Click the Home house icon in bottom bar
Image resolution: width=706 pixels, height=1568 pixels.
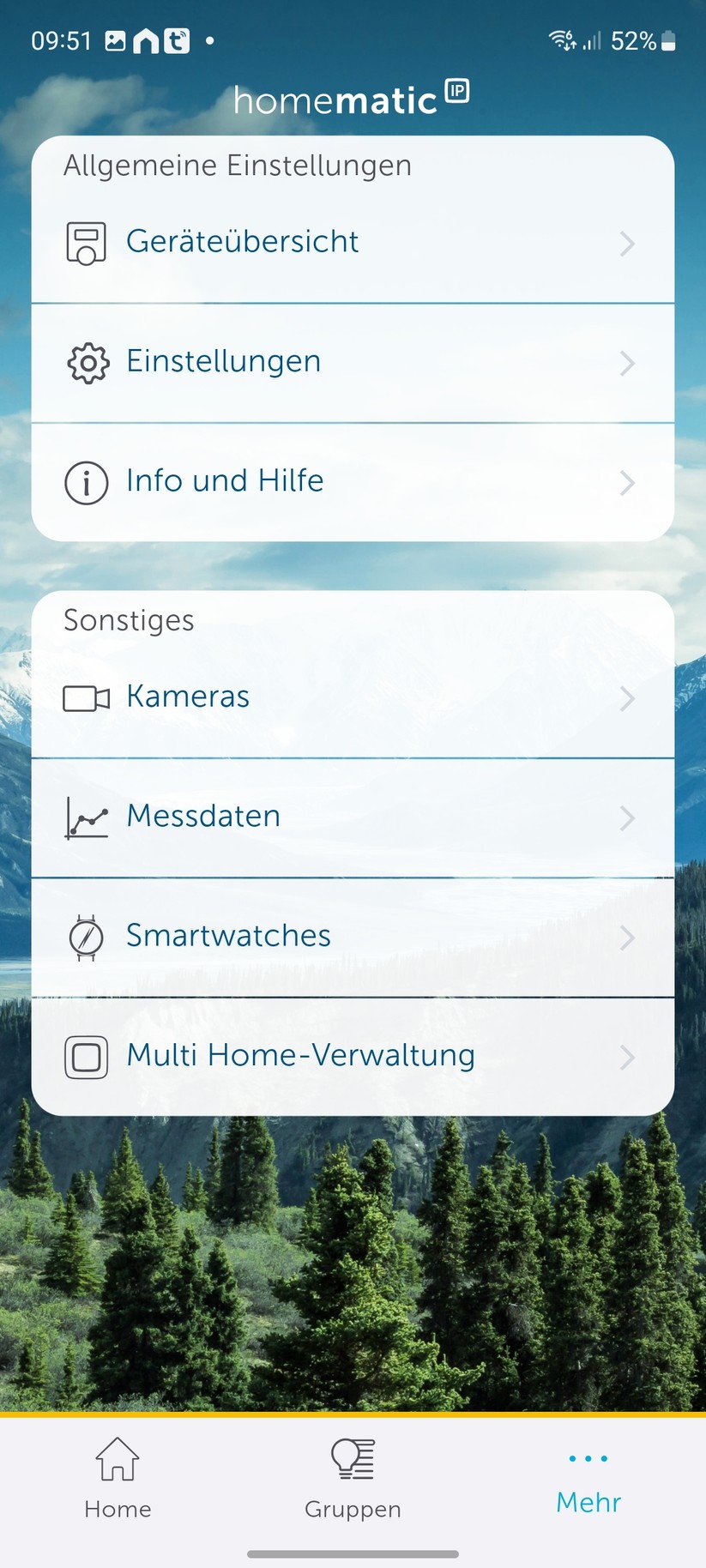(117, 1458)
